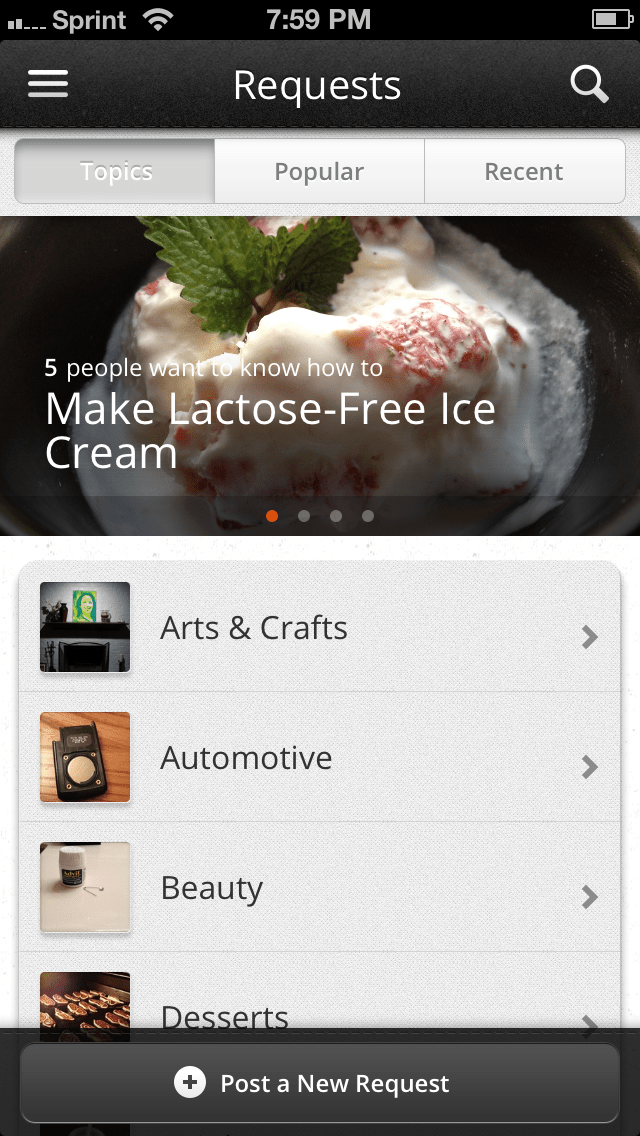Browse the Automotive topic

point(320,758)
